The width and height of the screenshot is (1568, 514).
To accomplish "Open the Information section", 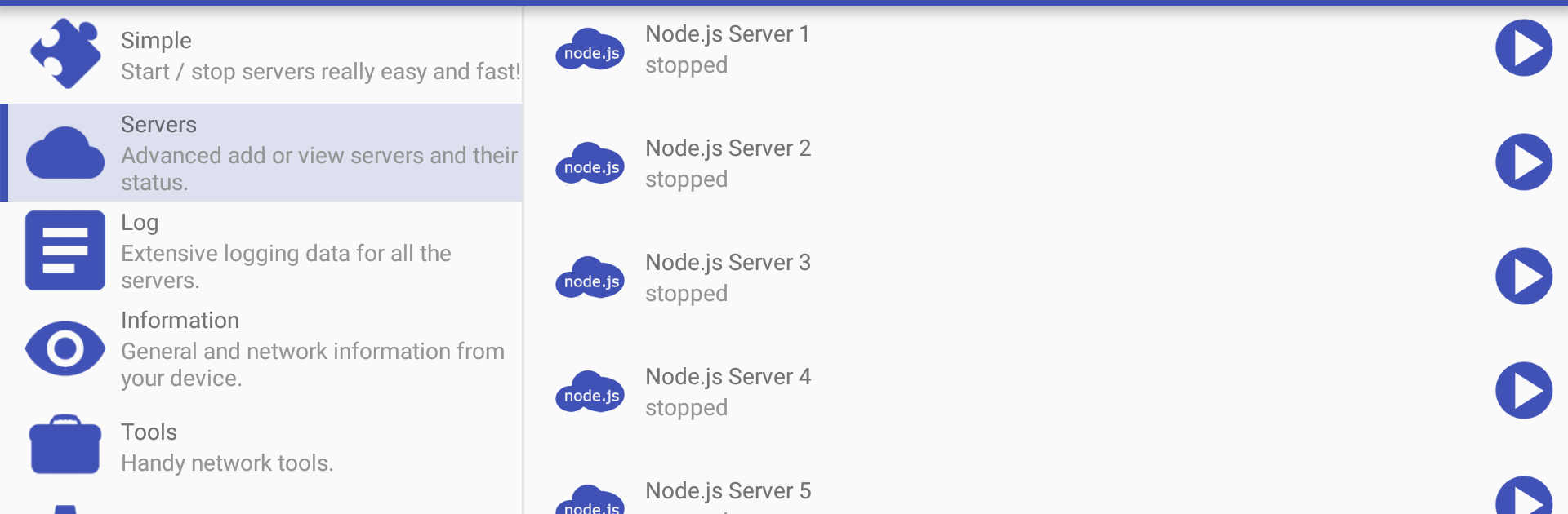I will click(x=261, y=348).
